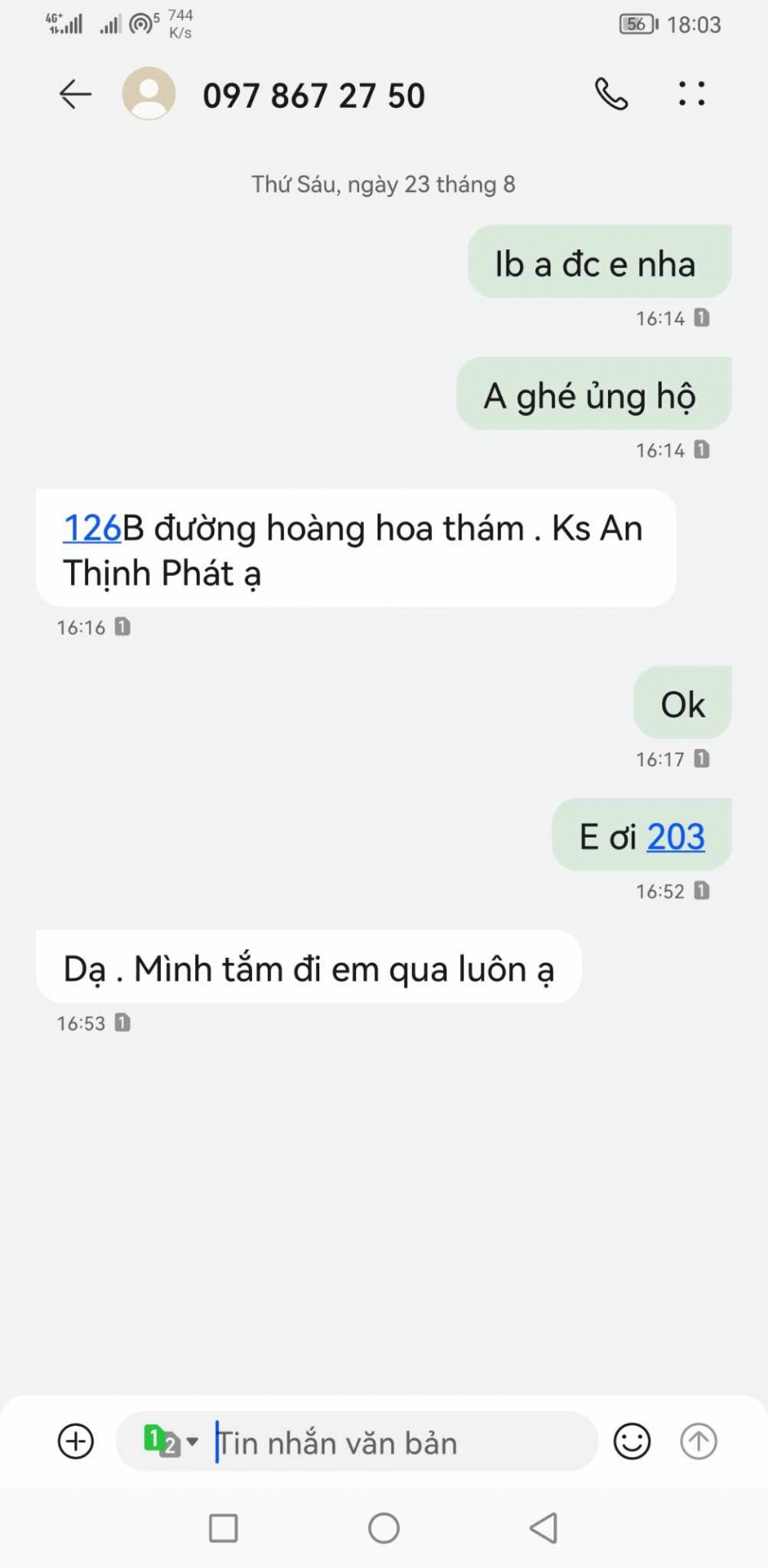This screenshot has width=768, height=1568.
Task: Show recent apps
Action: click(223, 1528)
